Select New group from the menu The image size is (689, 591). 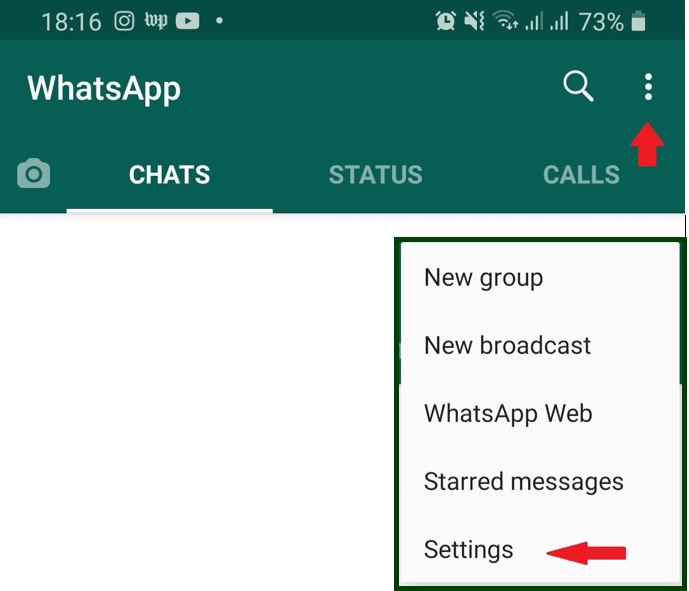483,277
